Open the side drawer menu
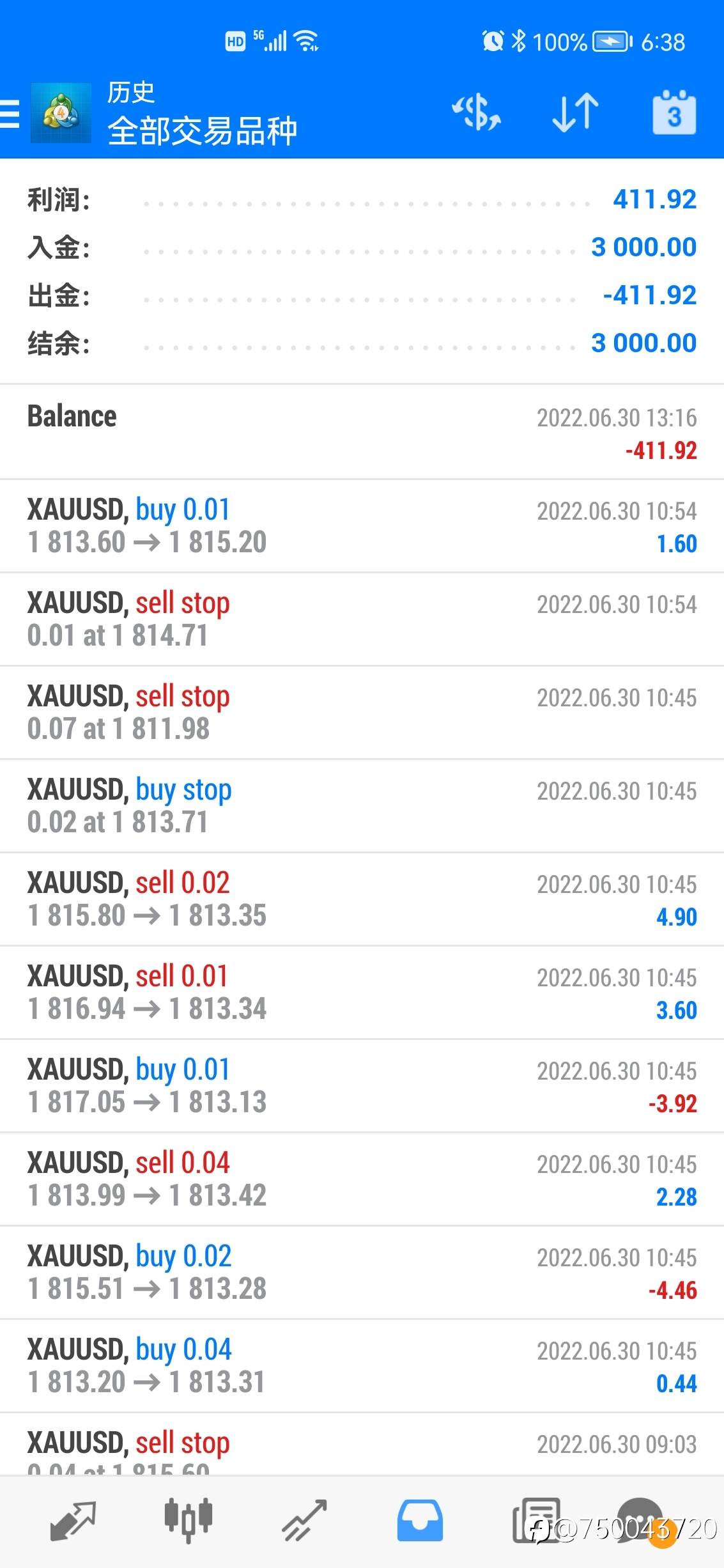 coord(10,114)
